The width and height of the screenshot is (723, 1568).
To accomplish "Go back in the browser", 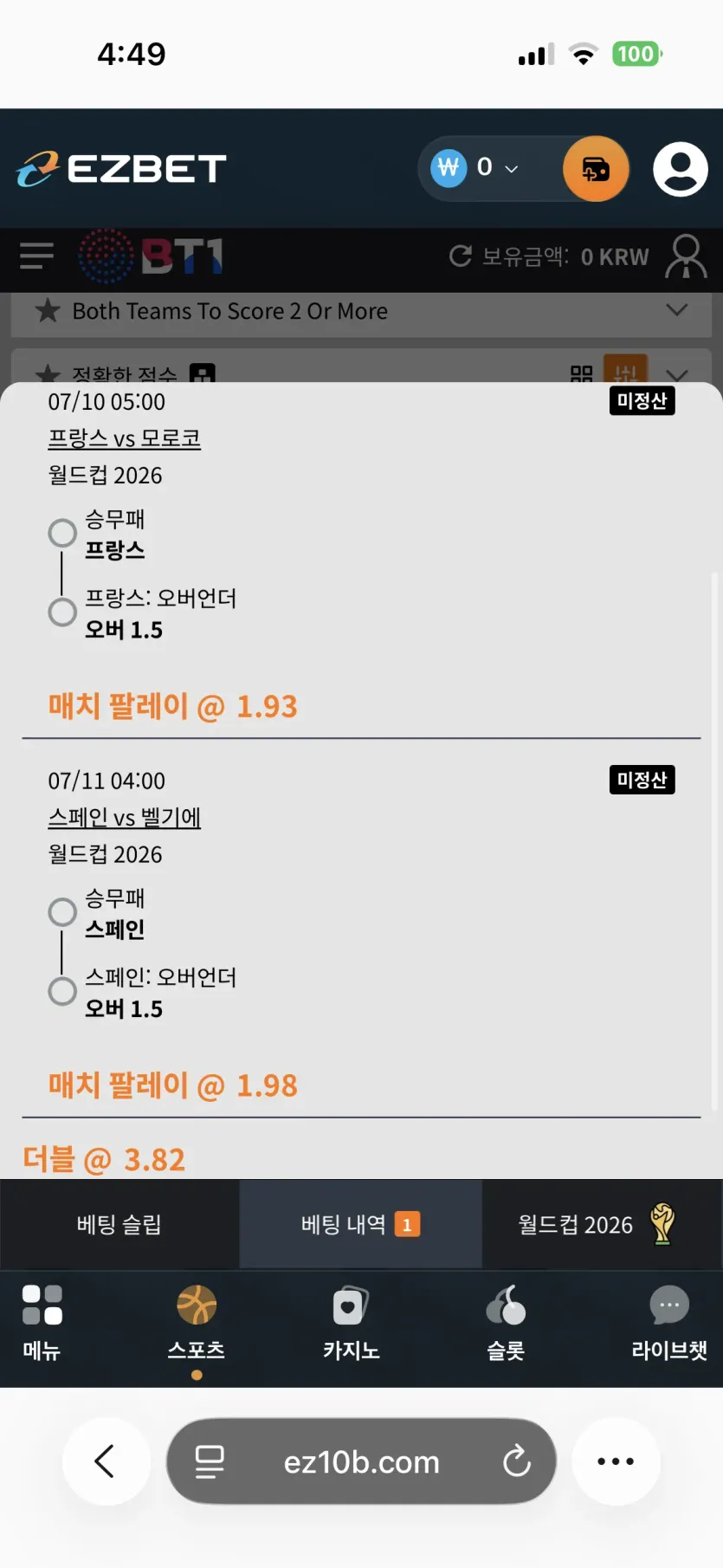I will pos(106,1461).
